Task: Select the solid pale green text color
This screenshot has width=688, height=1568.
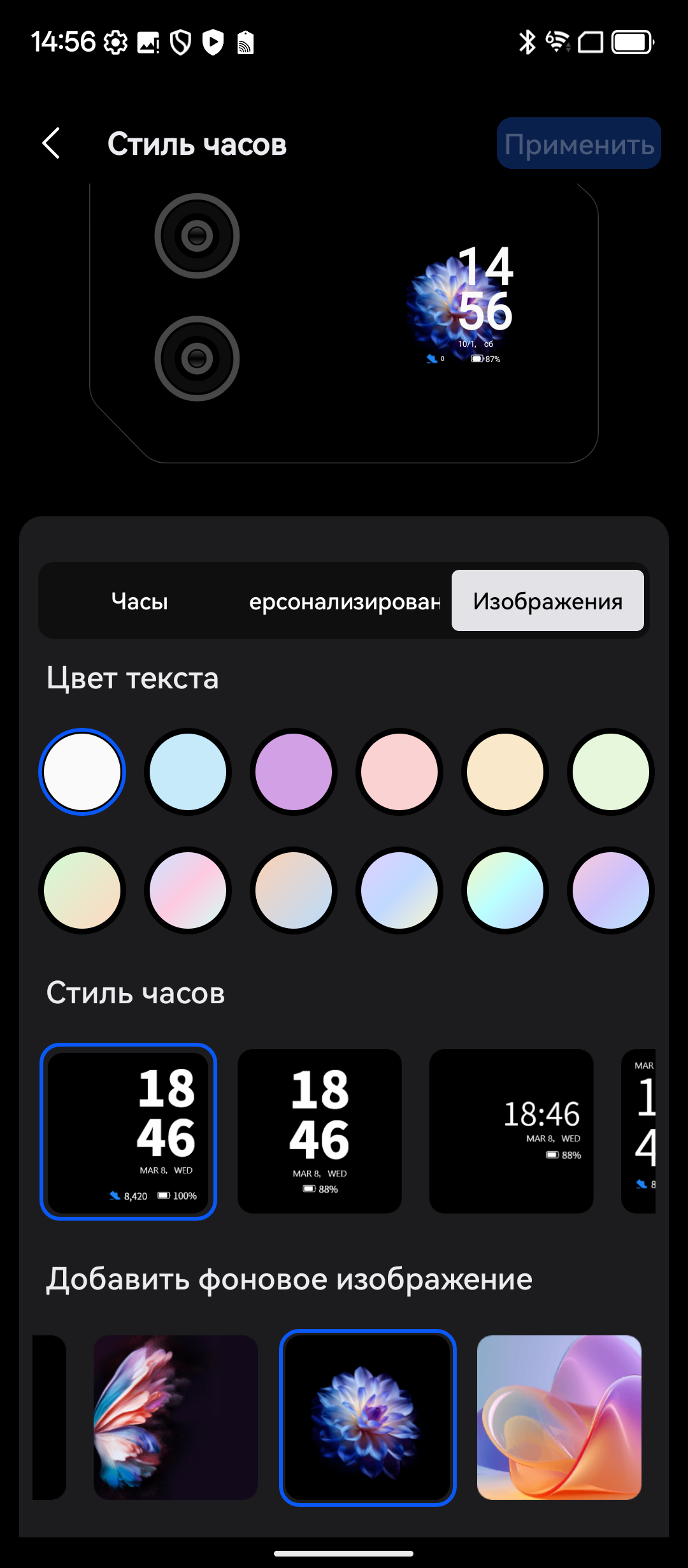Action: pos(610,772)
